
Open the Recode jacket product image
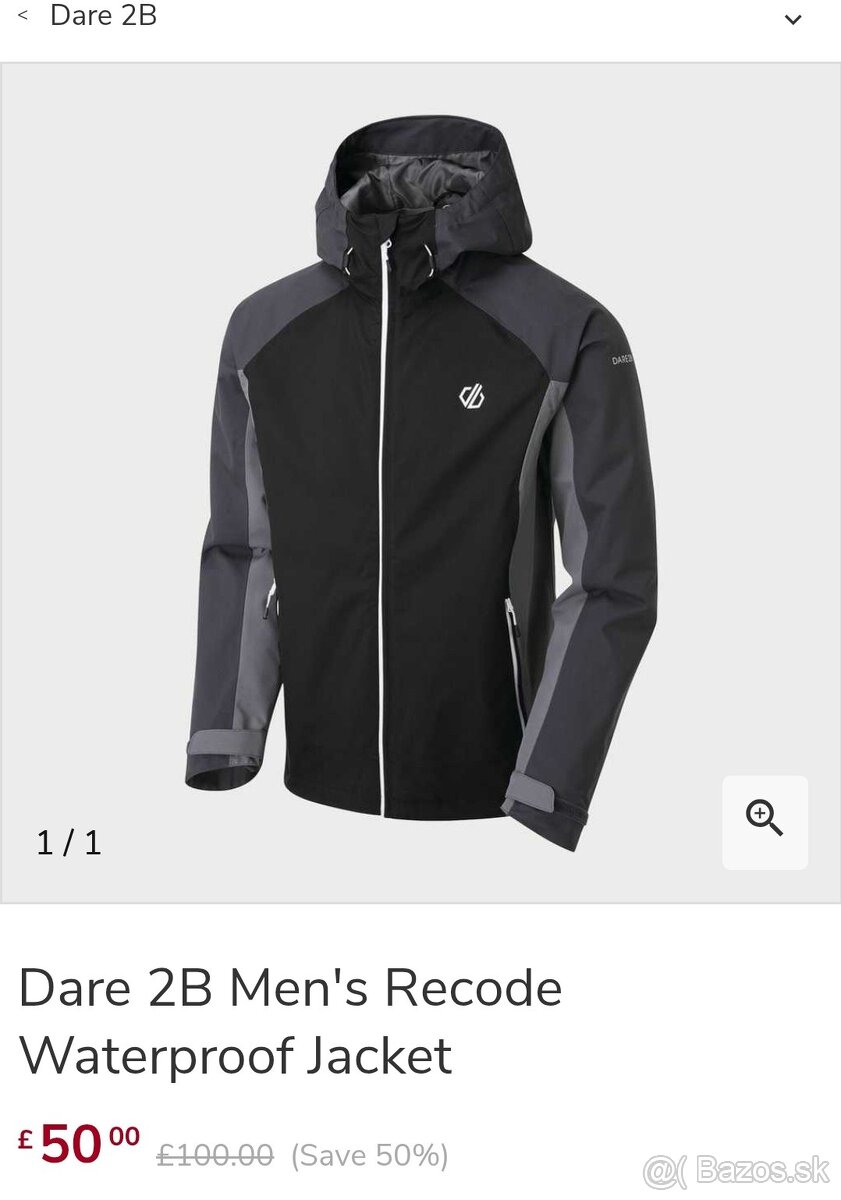click(x=420, y=480)
